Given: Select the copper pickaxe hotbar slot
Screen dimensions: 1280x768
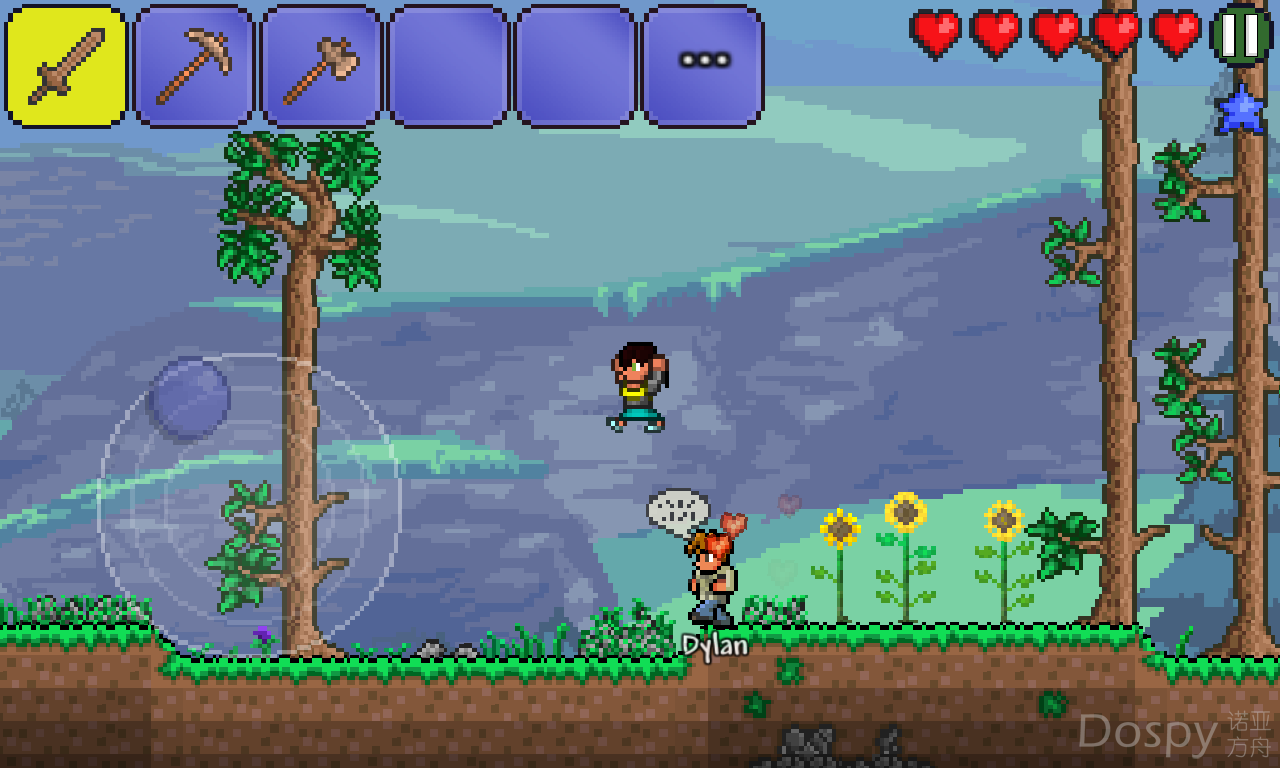Looking at the screenshot, I should 193,67.
